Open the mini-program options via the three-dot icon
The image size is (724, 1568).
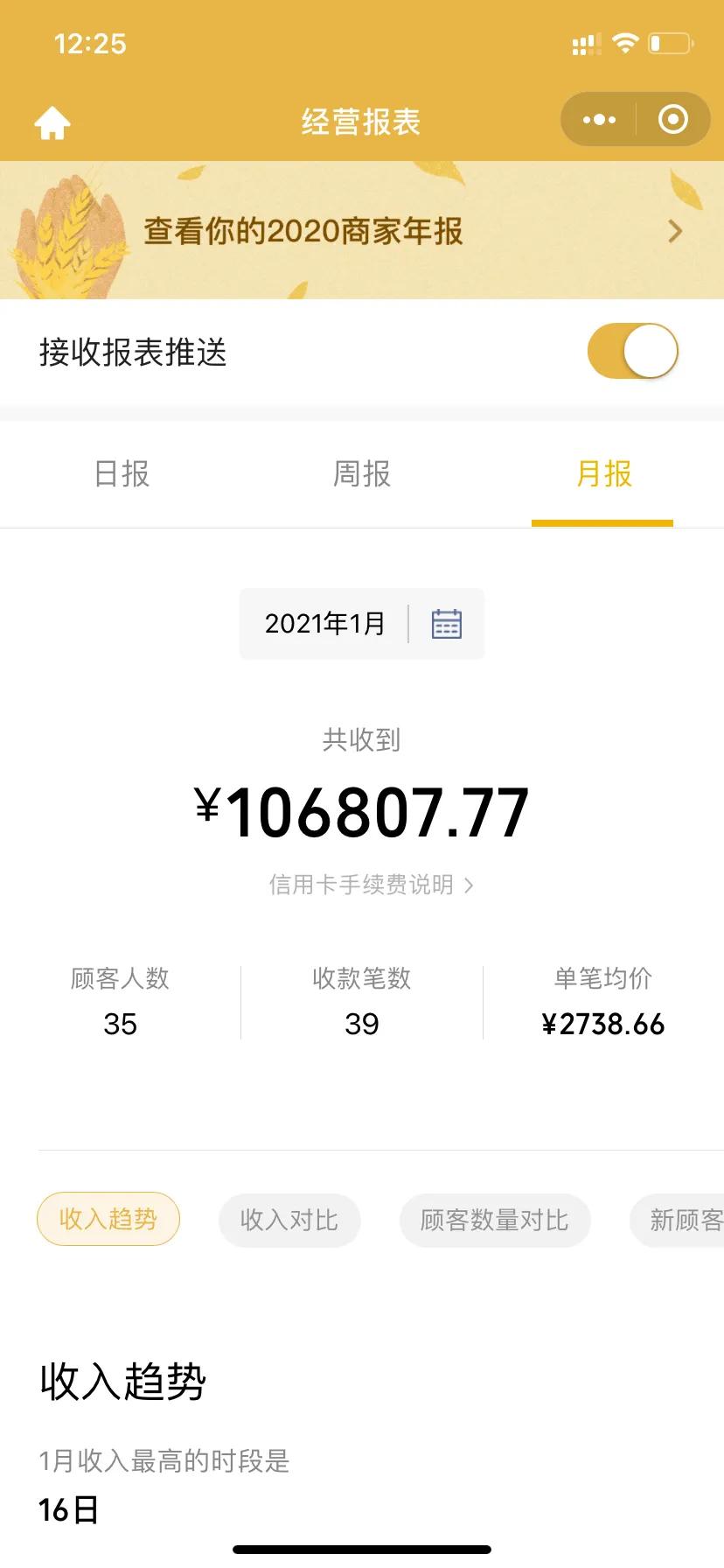click(x=598, y=120)
